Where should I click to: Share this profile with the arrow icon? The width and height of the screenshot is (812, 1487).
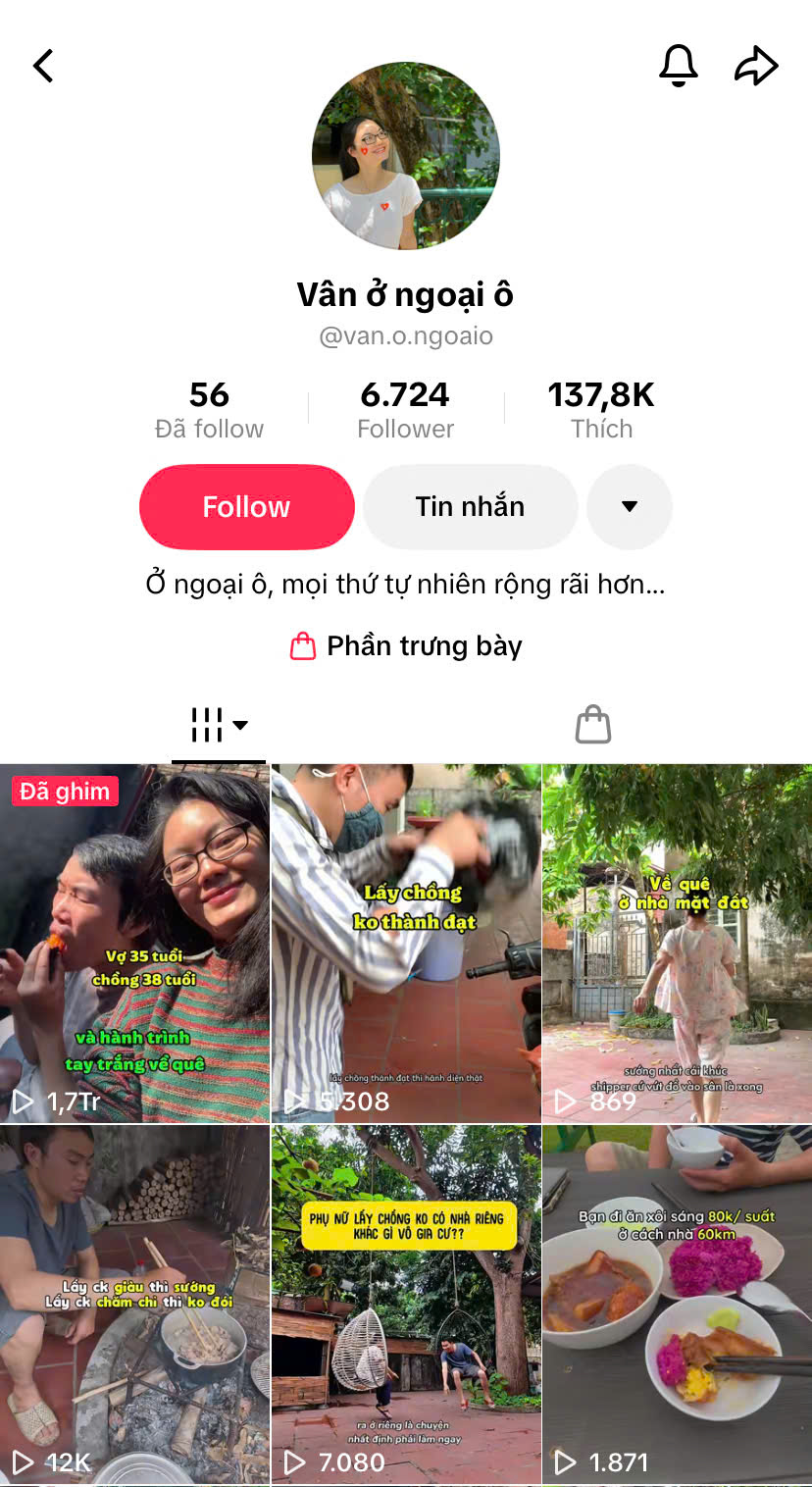(x=756, y=66)
